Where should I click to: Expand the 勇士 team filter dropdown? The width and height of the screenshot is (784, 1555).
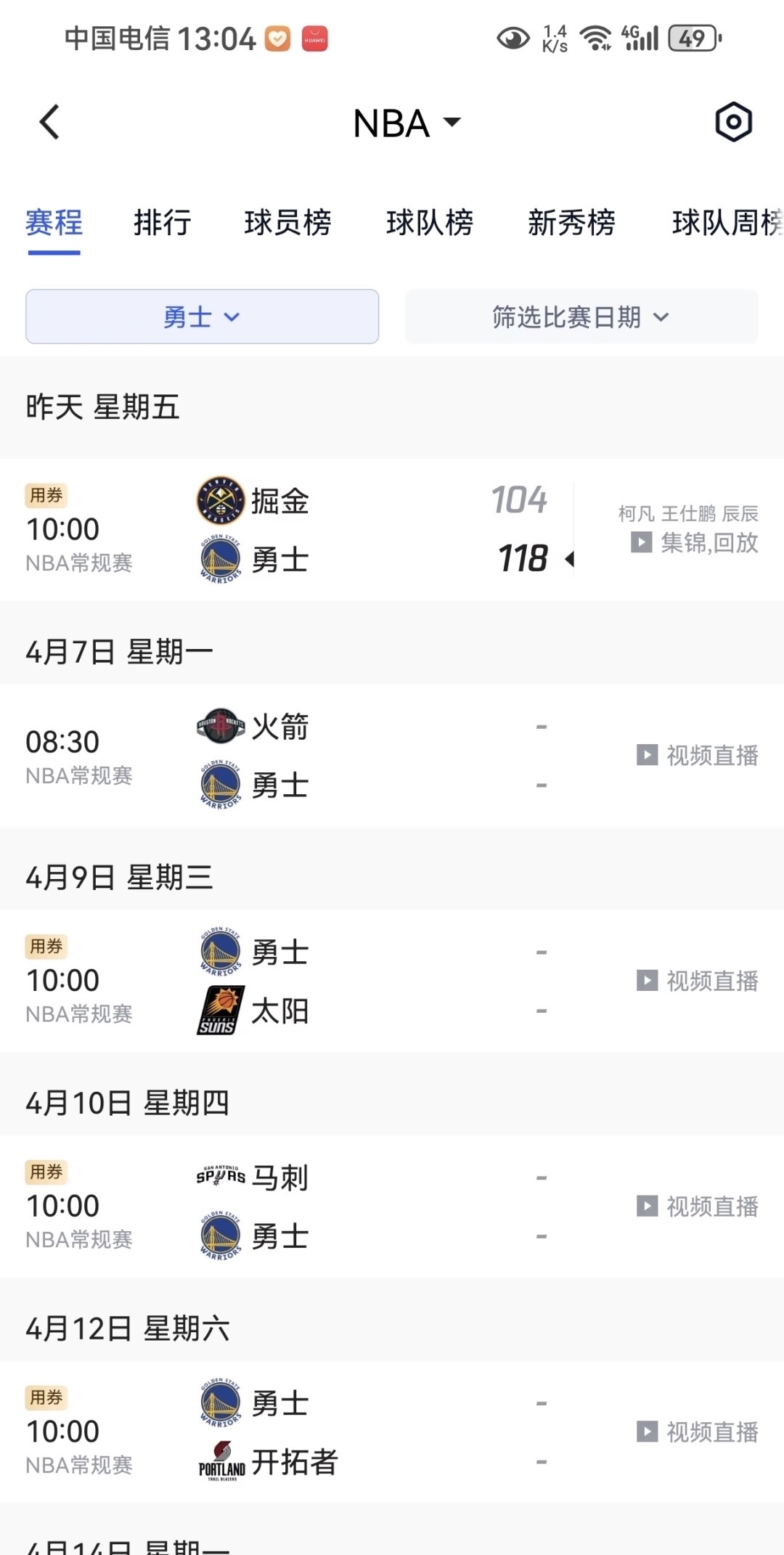click(x=202, y=317)
